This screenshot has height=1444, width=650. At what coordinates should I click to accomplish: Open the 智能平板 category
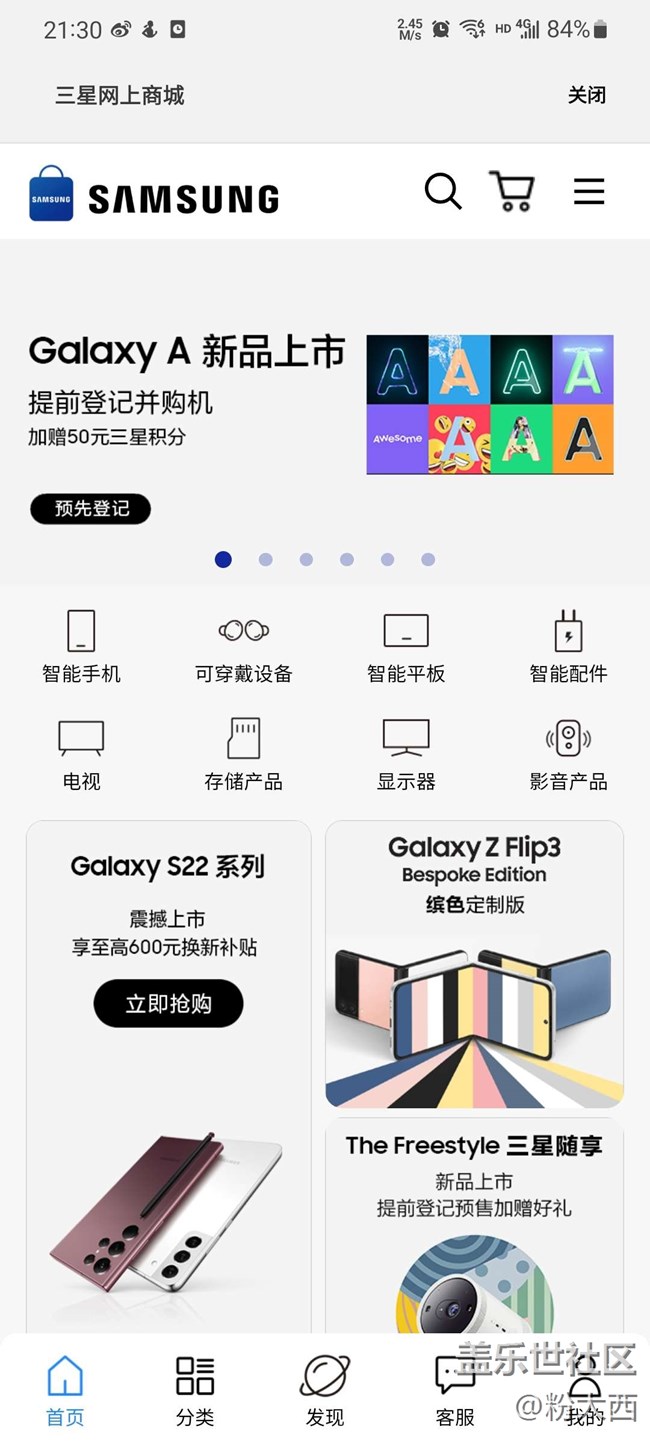point(406,646)
